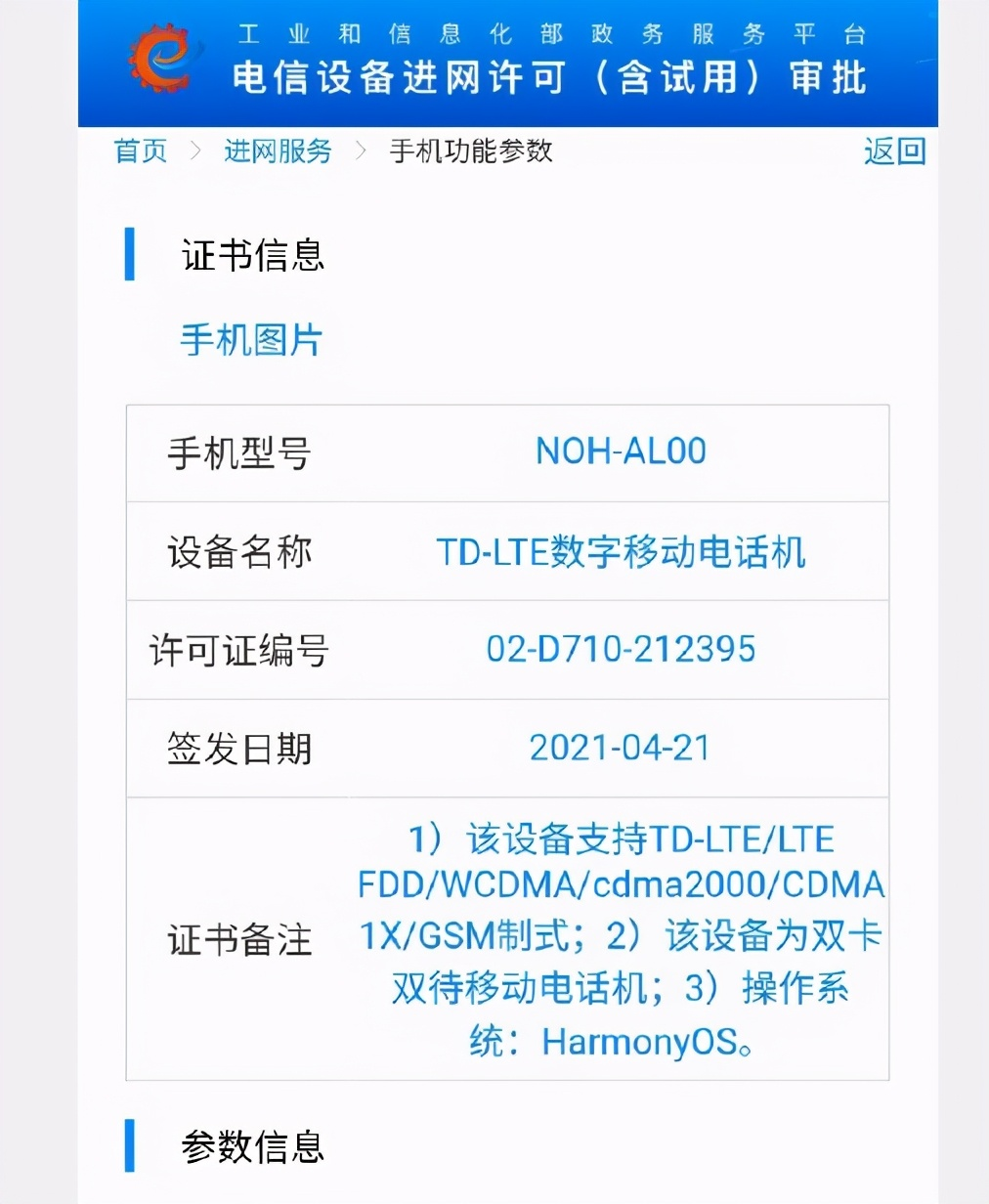Navigate to 首页 in the breadcrumb
This screenshot has width=989, height=1204.
(x=140, y=152)
